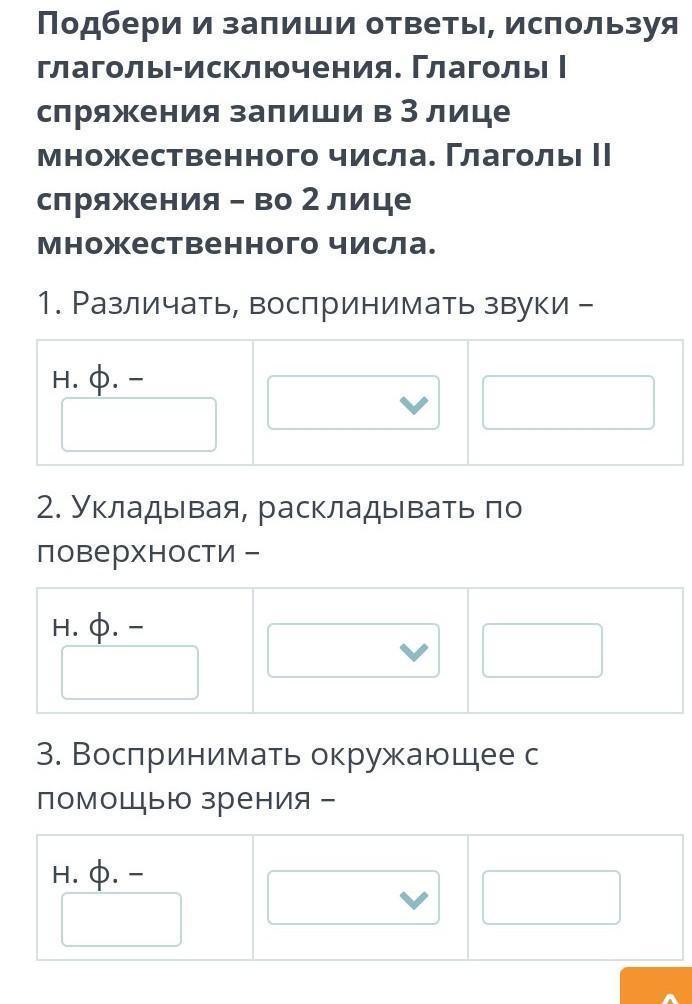Expand the dropdown in question 3
Screen dimensions: 692x1004
[353, 898]
